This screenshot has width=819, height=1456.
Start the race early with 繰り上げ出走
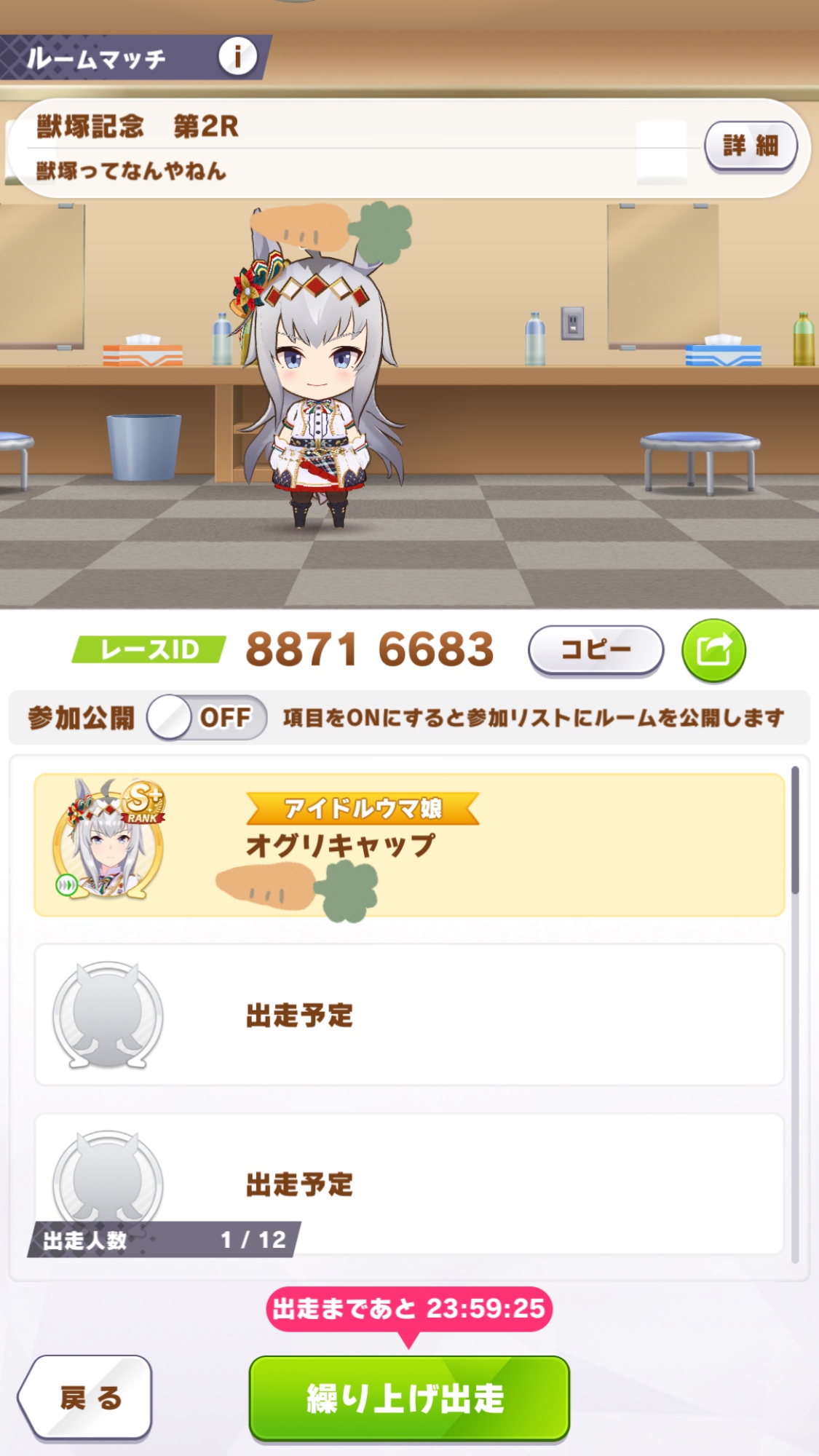point(409,1398)
